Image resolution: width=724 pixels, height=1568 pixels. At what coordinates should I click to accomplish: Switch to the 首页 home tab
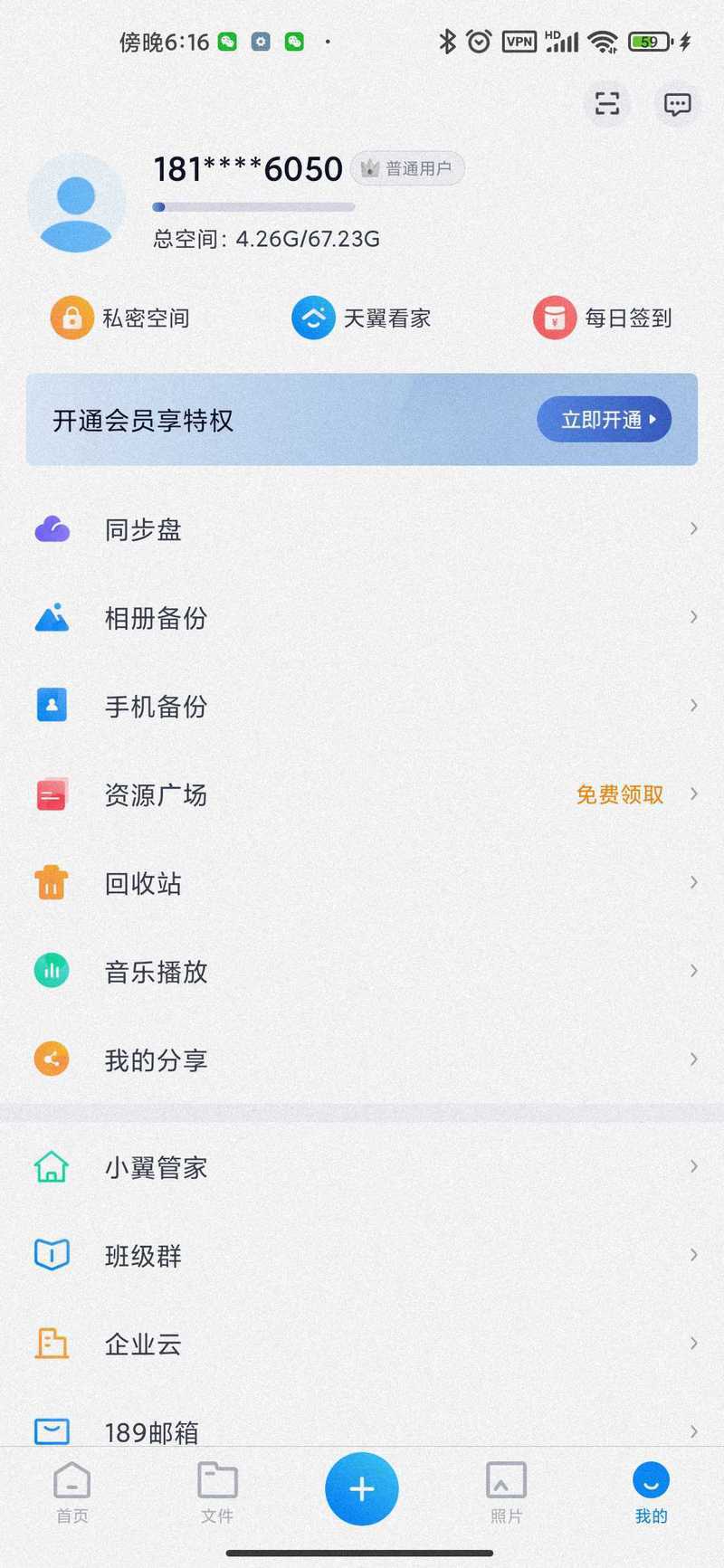click(x=72, y=1493)
